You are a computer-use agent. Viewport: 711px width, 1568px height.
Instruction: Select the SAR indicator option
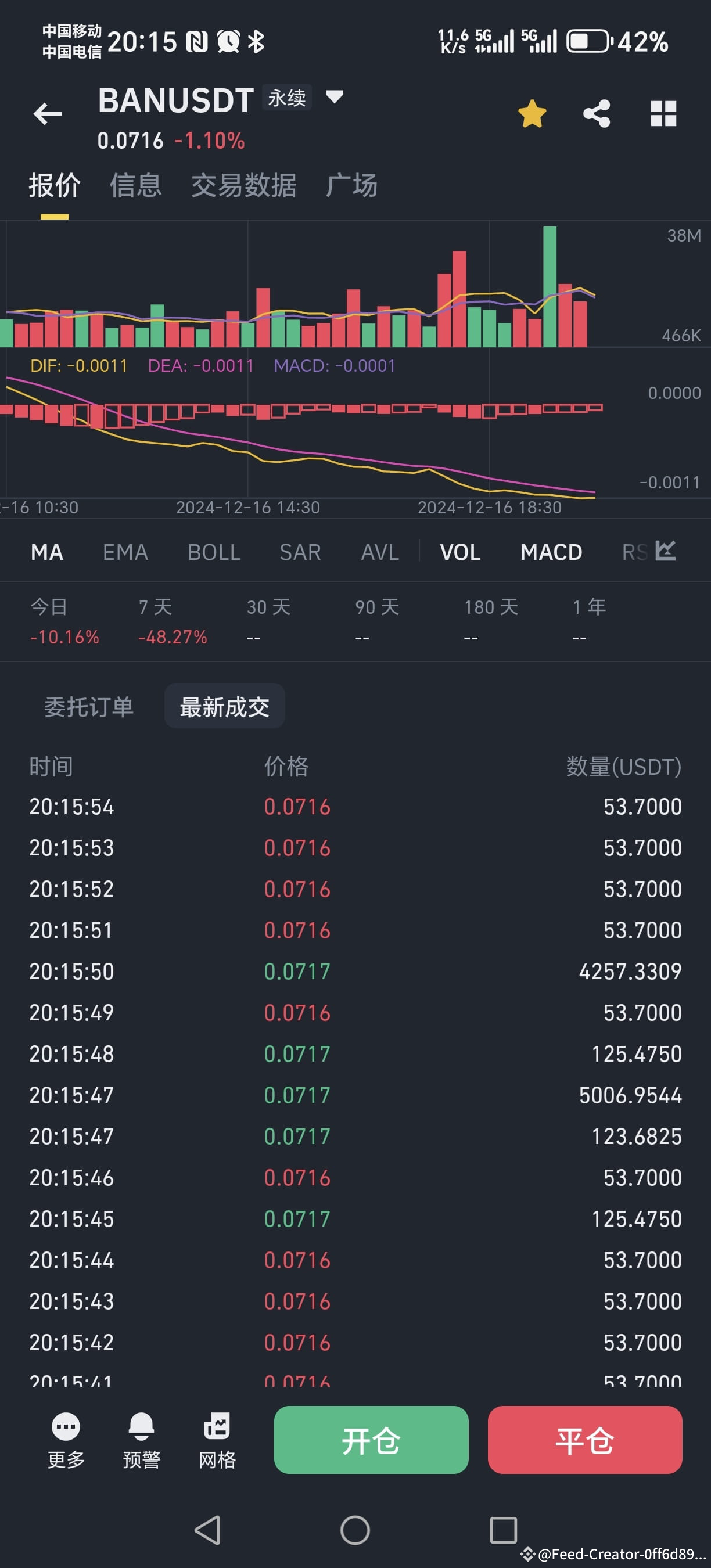300,552
